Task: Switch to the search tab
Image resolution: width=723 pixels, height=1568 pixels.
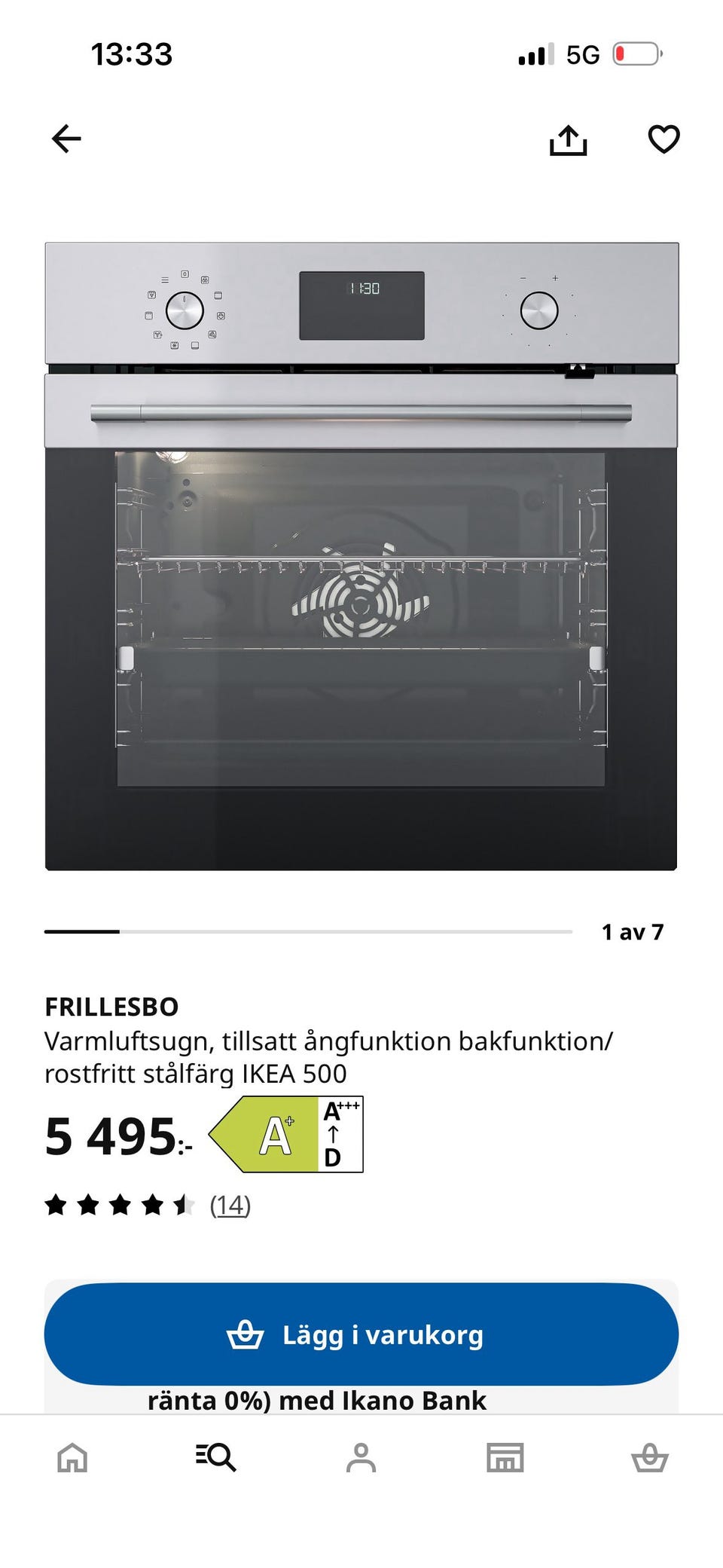Action: (216, 1457)
